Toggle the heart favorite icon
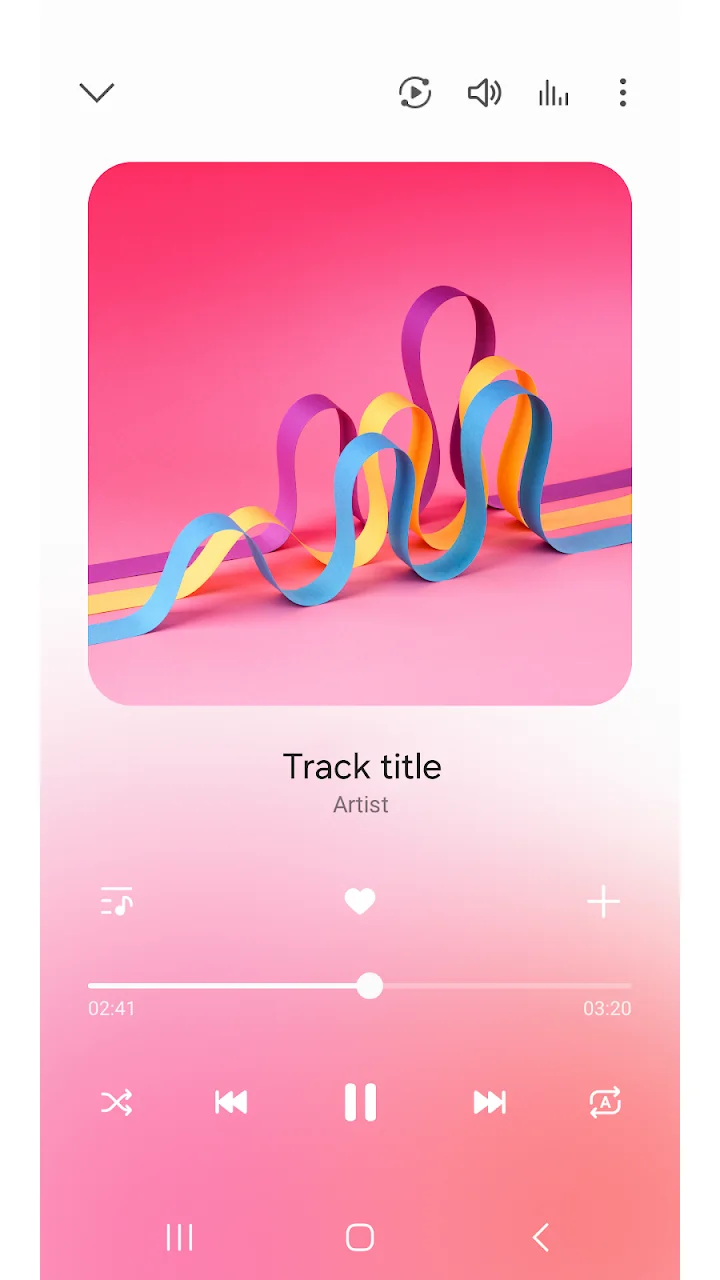The width and height of the screenshot is (720, 1280). click(360, 902)
